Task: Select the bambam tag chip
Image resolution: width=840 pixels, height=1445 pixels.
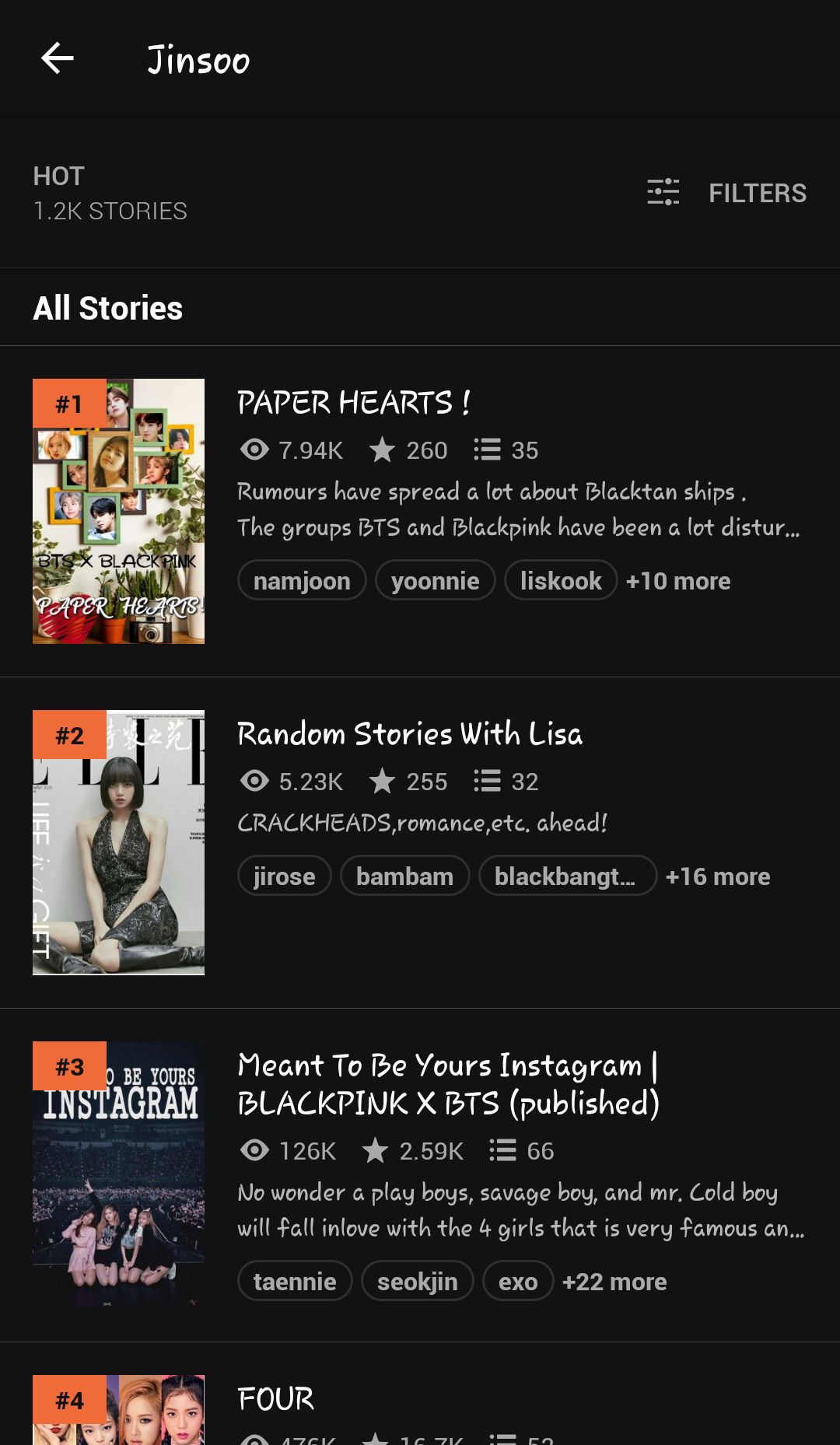Action: (404, 876)
